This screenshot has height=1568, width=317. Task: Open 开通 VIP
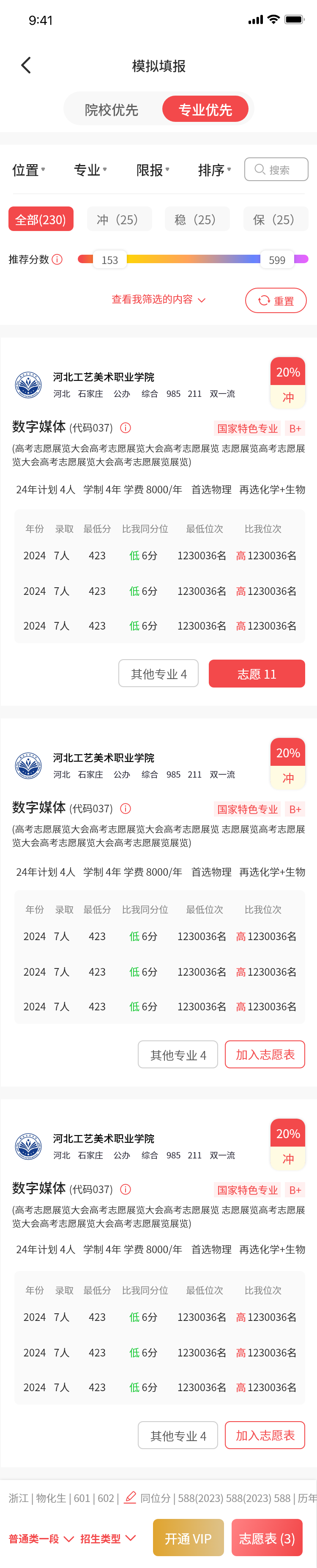[188, 1538]
